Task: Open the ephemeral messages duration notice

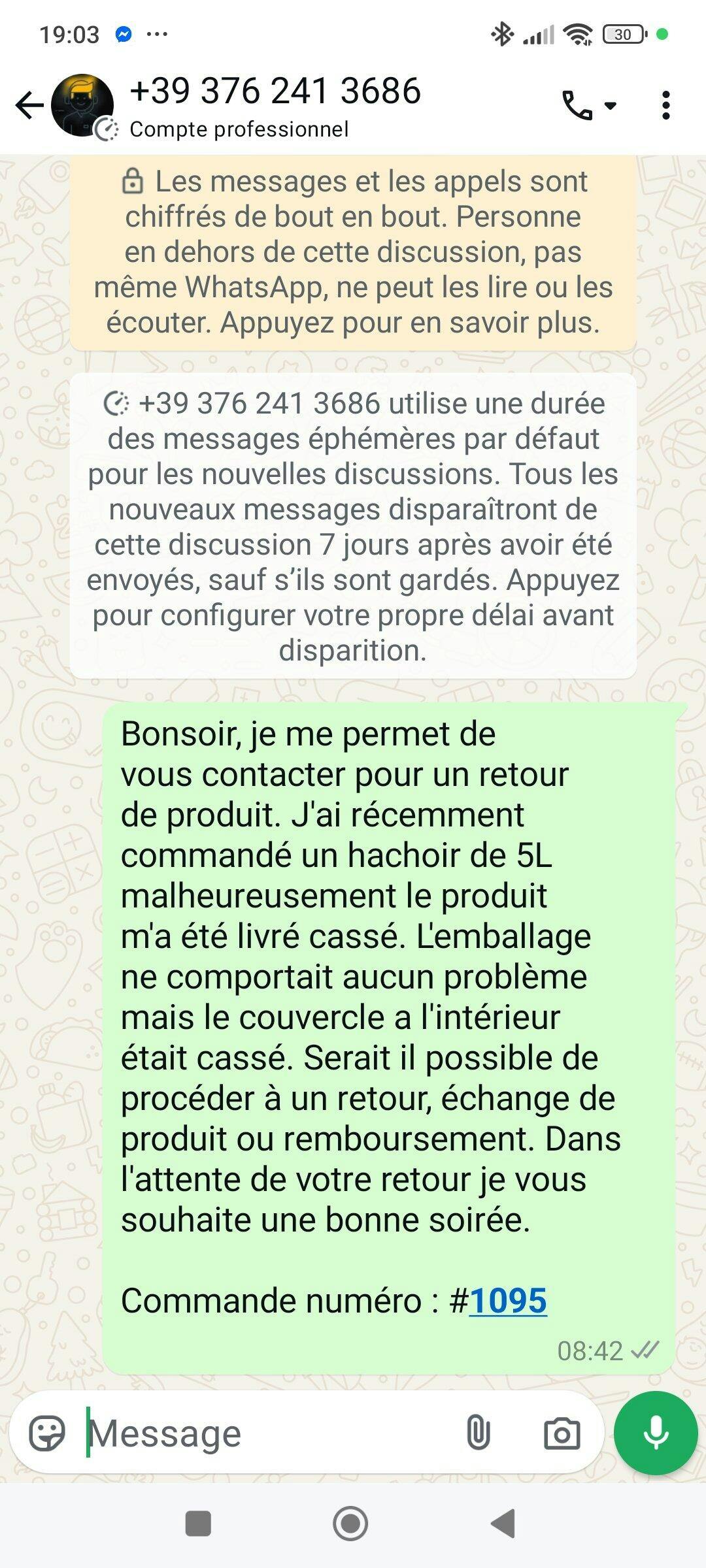Action: point(353,526)
